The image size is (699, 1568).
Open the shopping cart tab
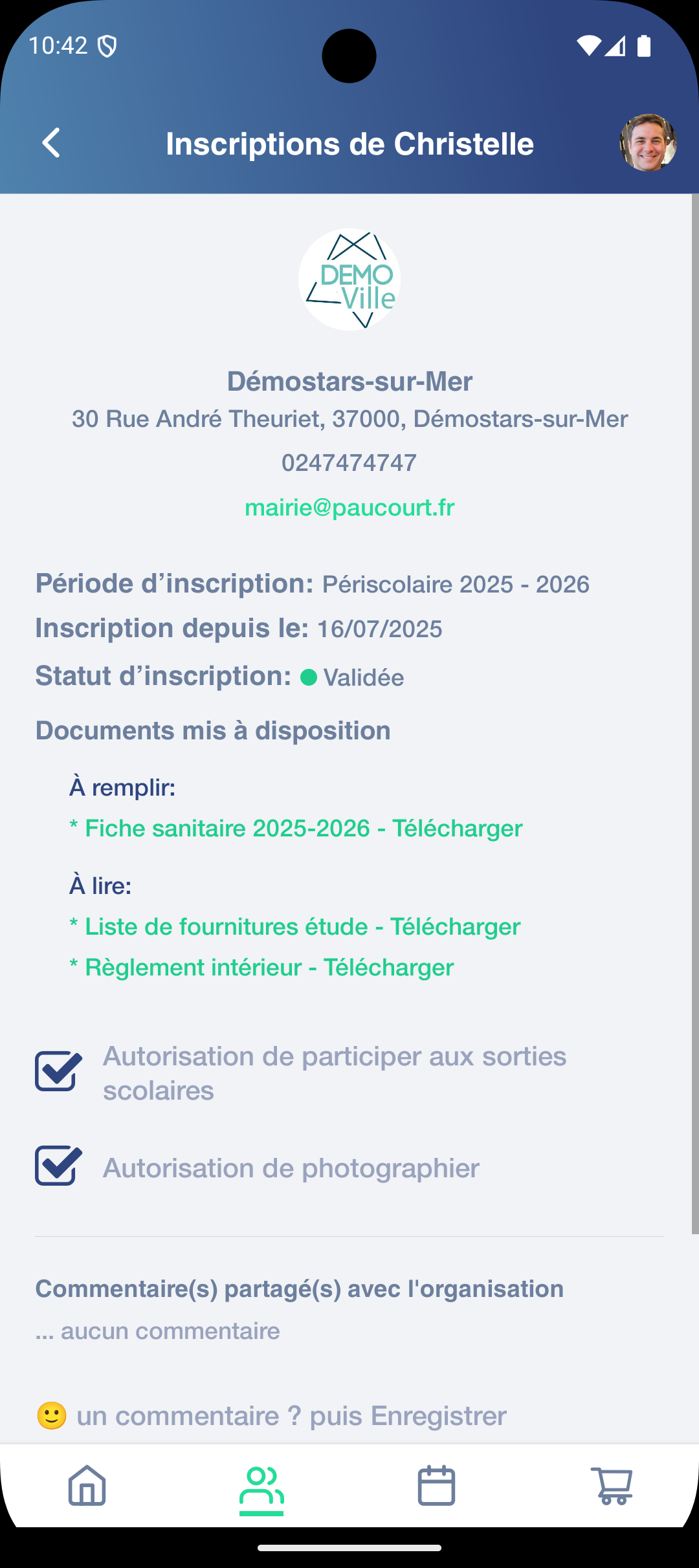(612, 1486)
